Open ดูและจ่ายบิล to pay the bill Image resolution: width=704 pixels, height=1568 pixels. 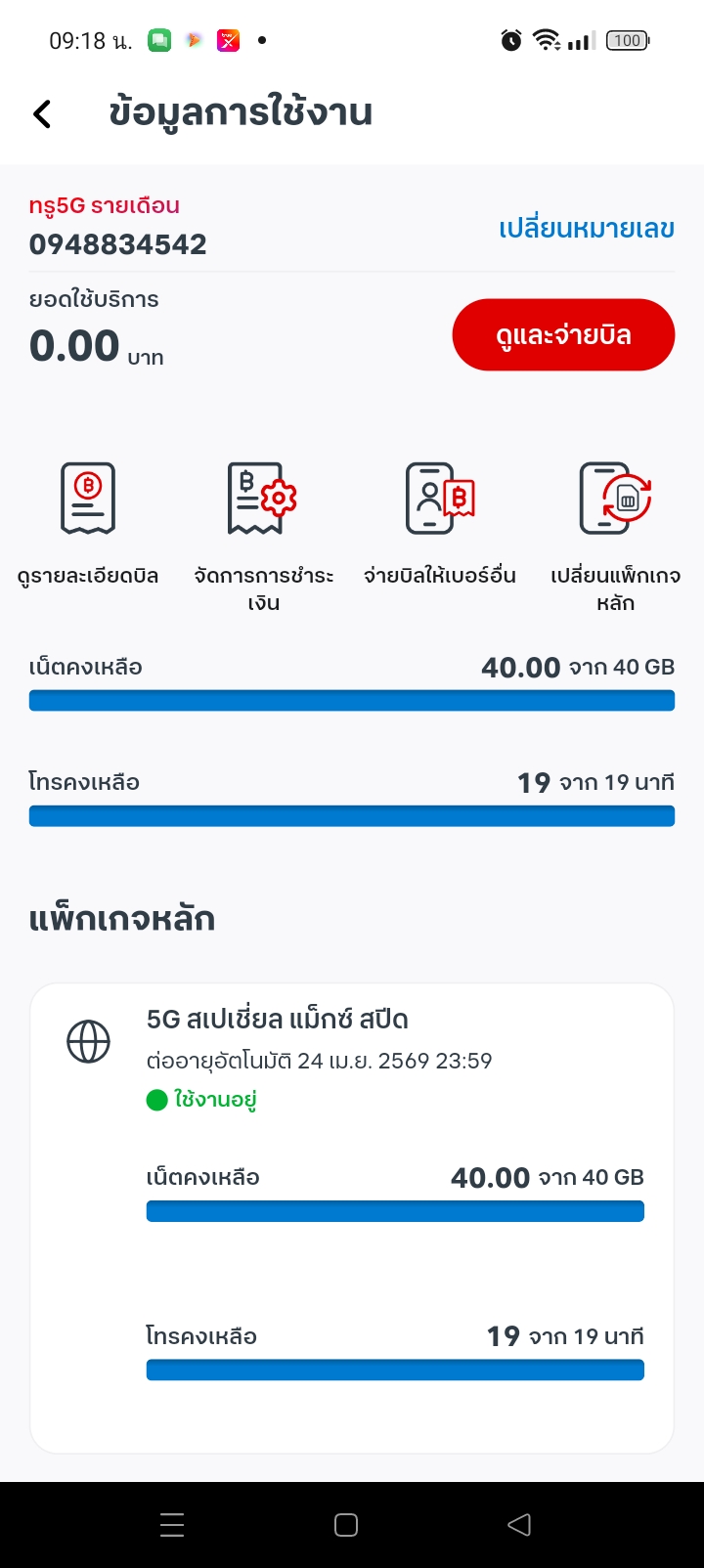[562, 335]
